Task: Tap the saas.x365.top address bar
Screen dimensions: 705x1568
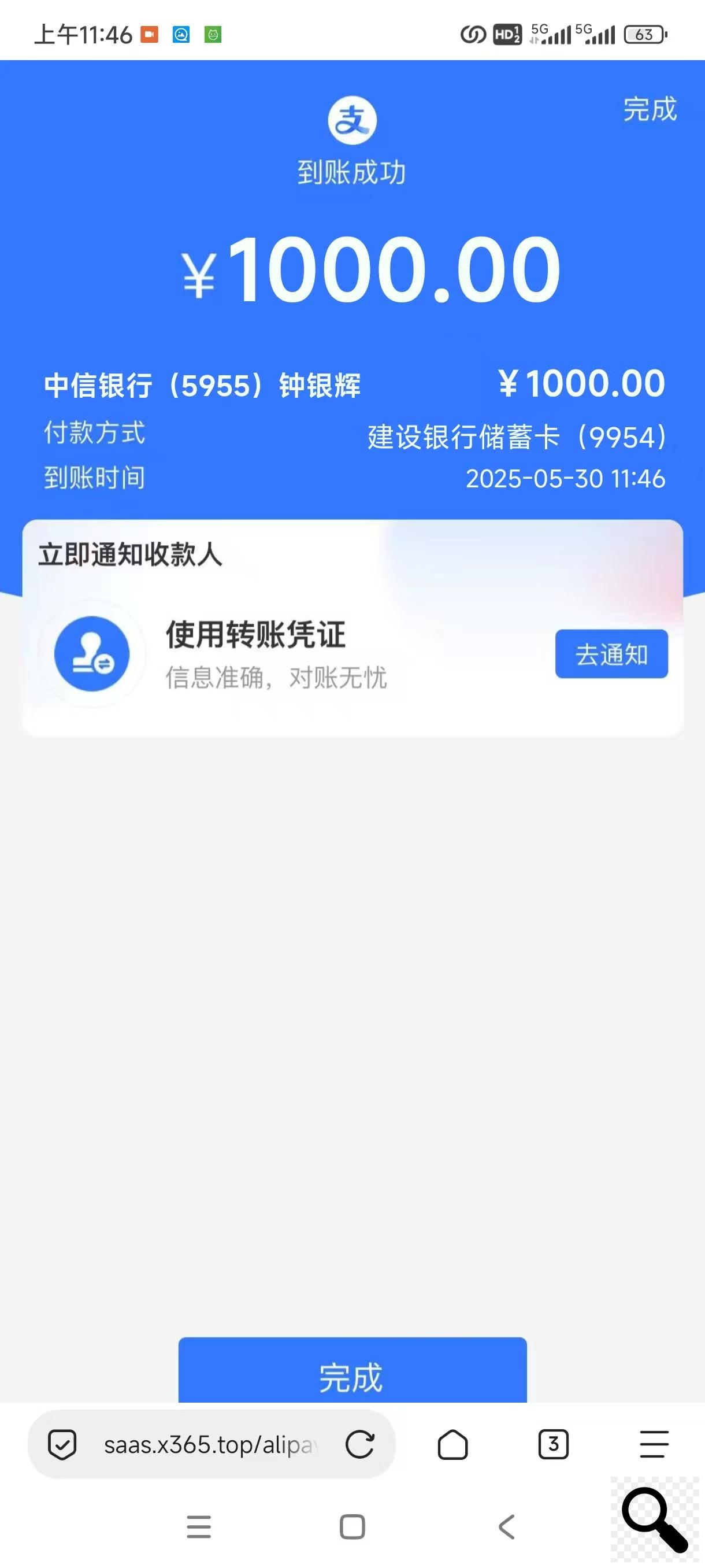Action: 211,1444
